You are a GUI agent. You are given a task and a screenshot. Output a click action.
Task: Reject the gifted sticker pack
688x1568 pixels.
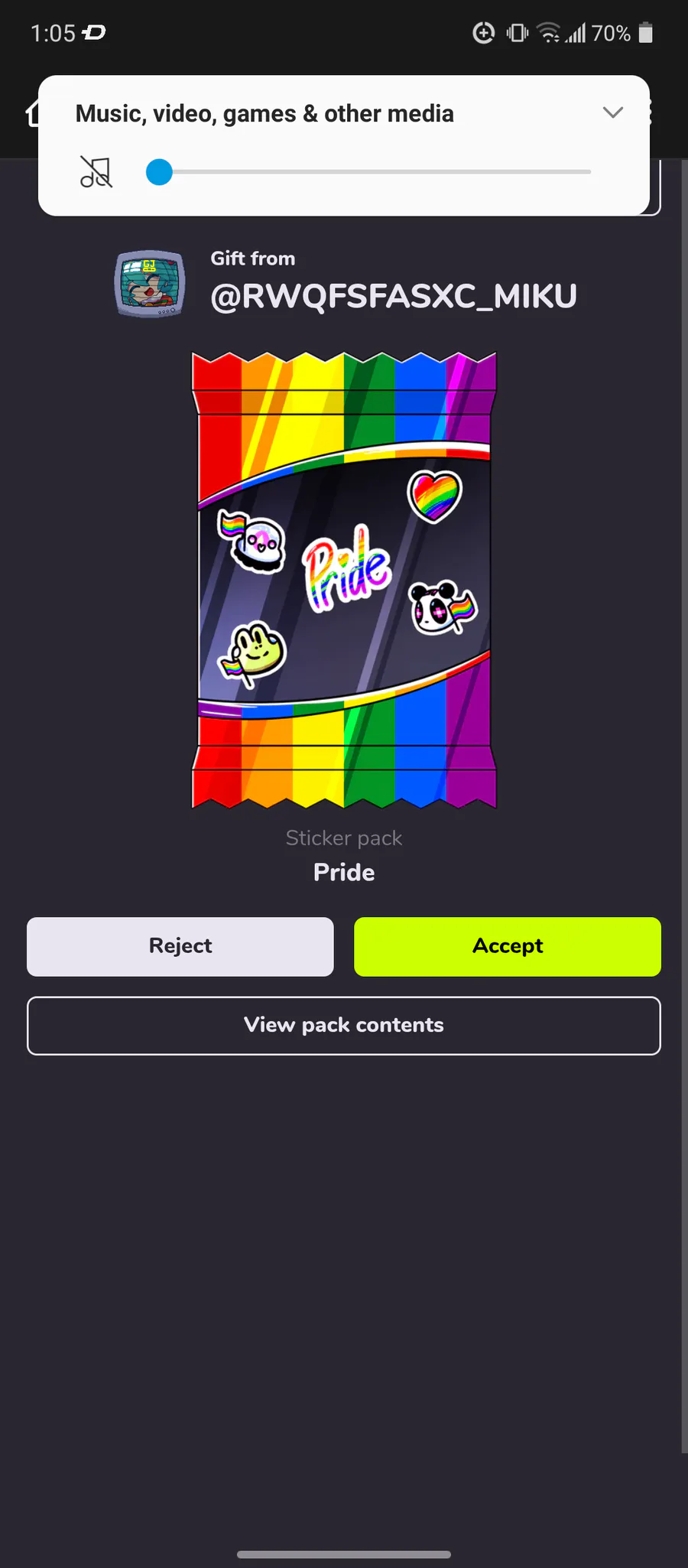(180, 946)
